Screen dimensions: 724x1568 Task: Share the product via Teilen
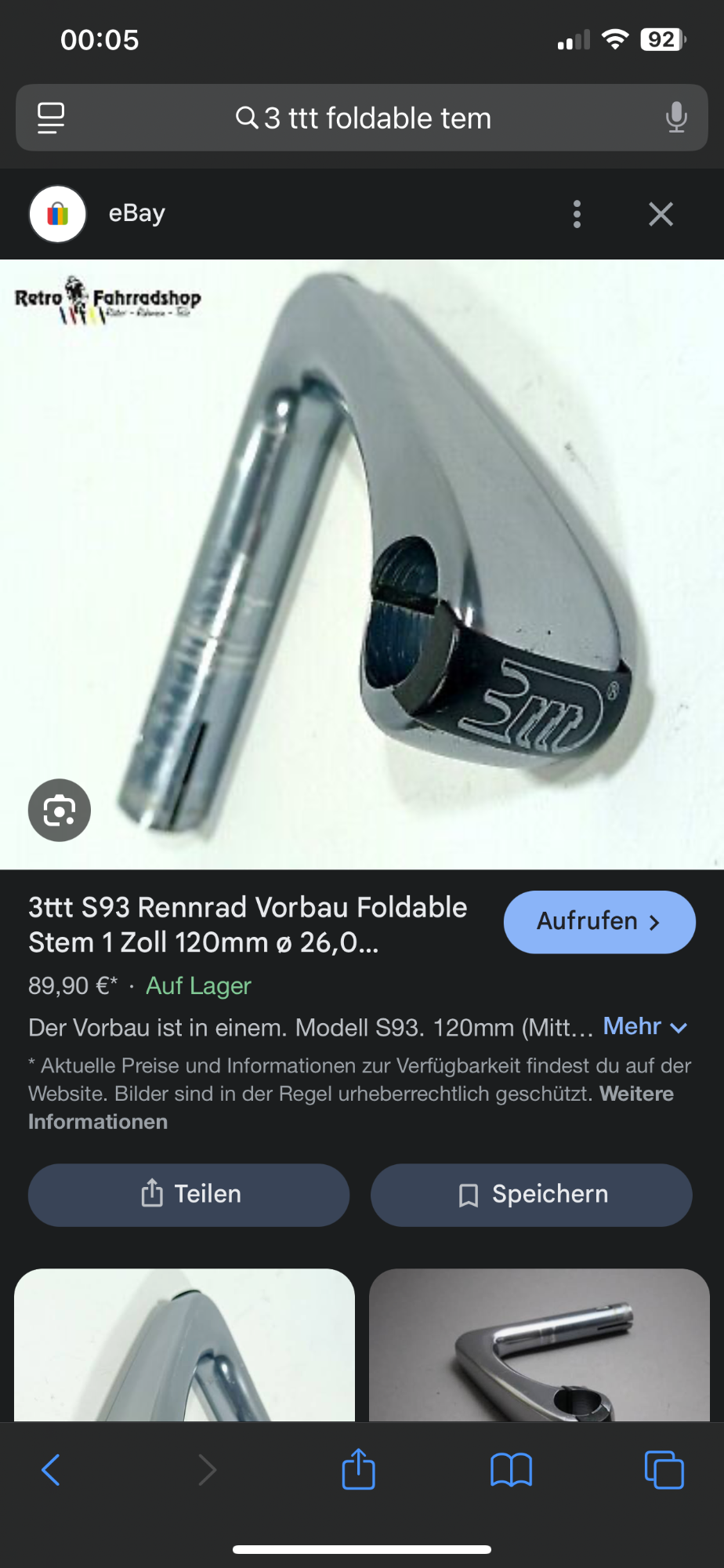189,1195
